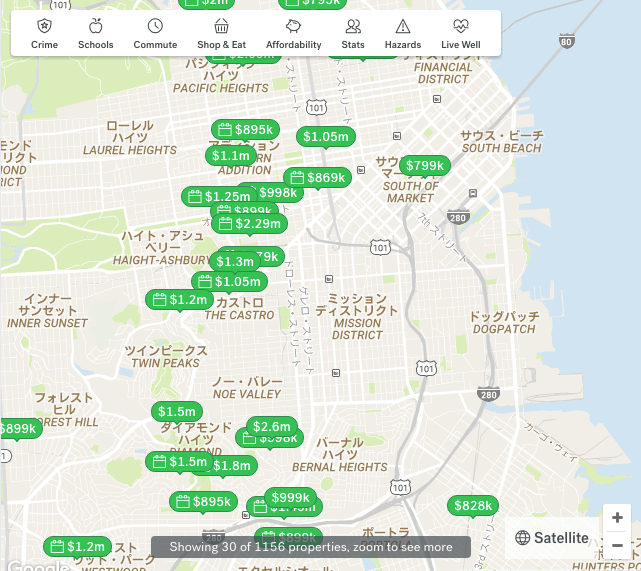Select the Live Well layer

coord(460,33)
